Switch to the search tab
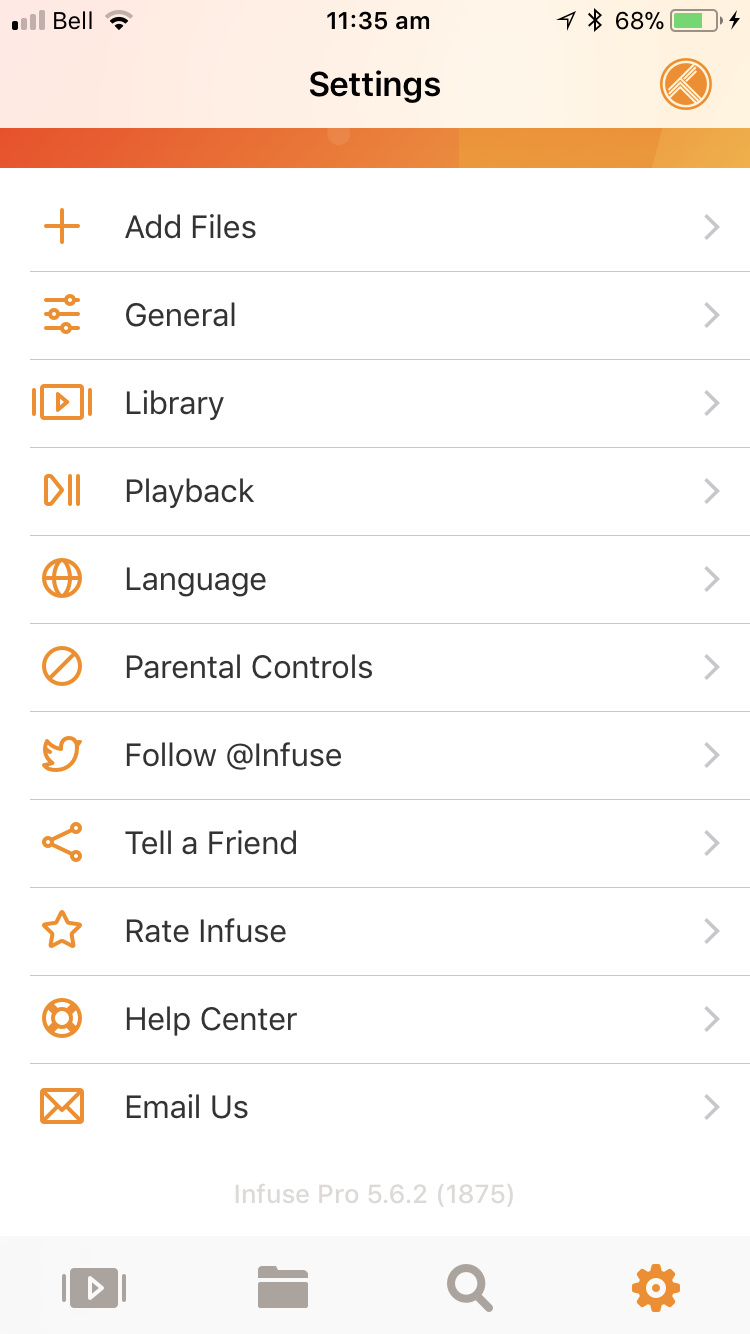 coord(469,1288)
